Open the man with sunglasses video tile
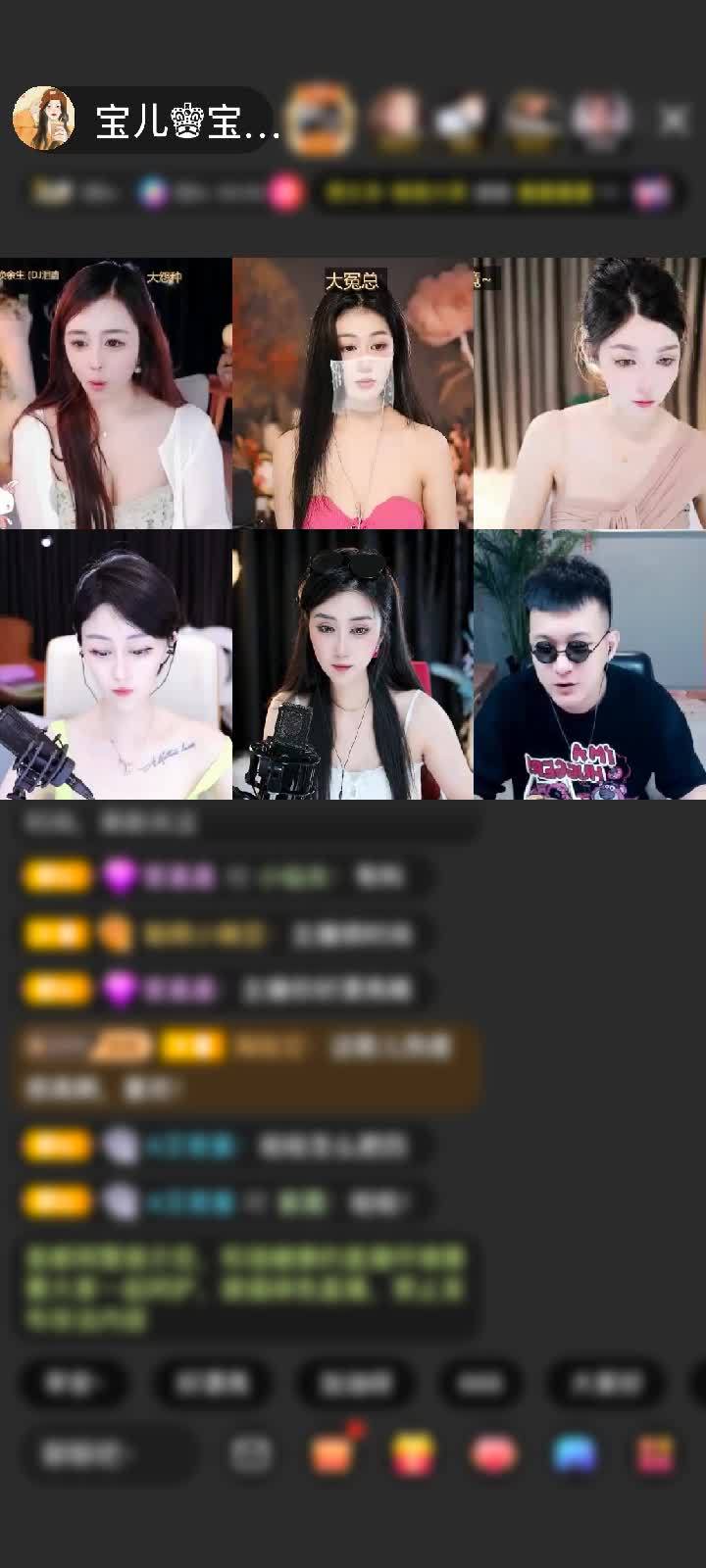This screenshot has width=706, height=1568. coord(589,664)
